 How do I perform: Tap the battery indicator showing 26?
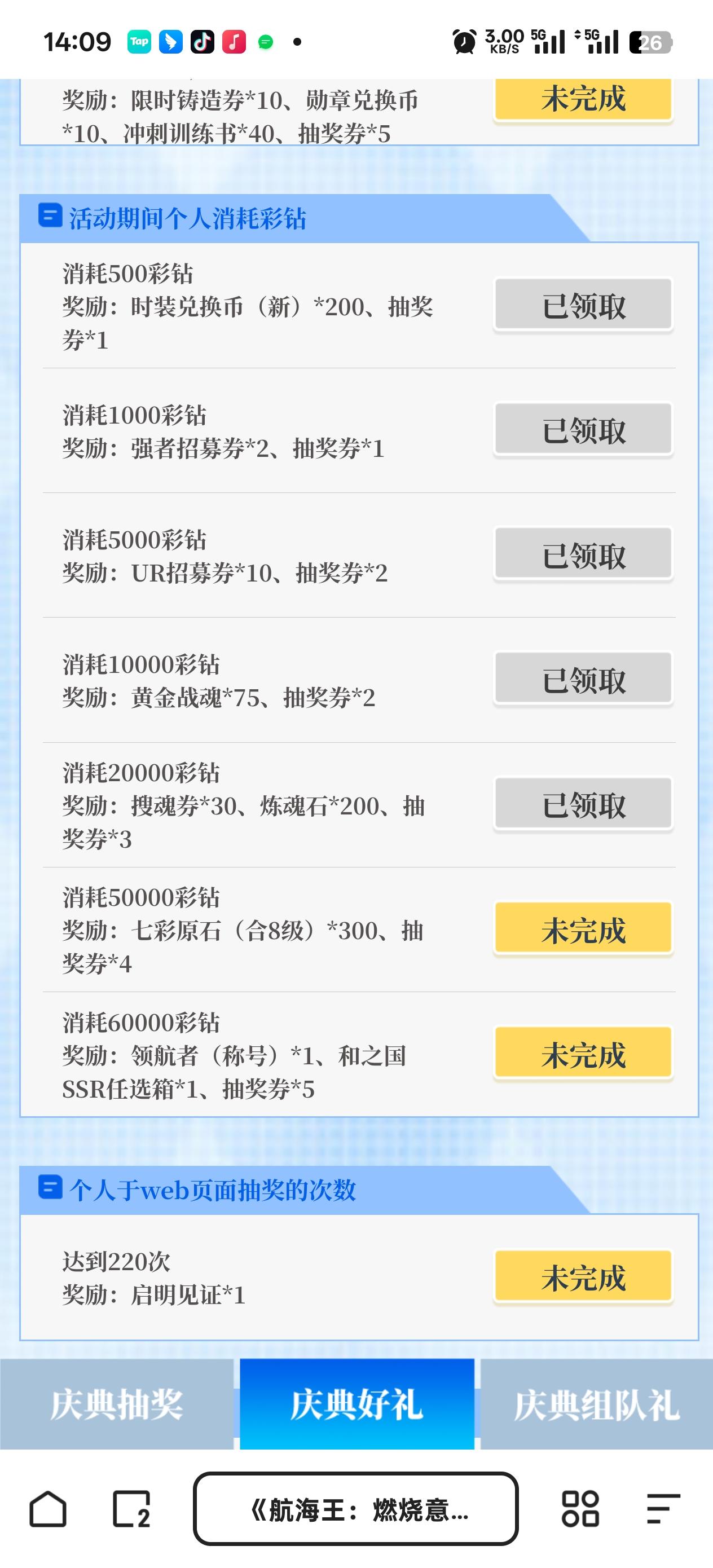pyautogui.click(x=652, y=41)
